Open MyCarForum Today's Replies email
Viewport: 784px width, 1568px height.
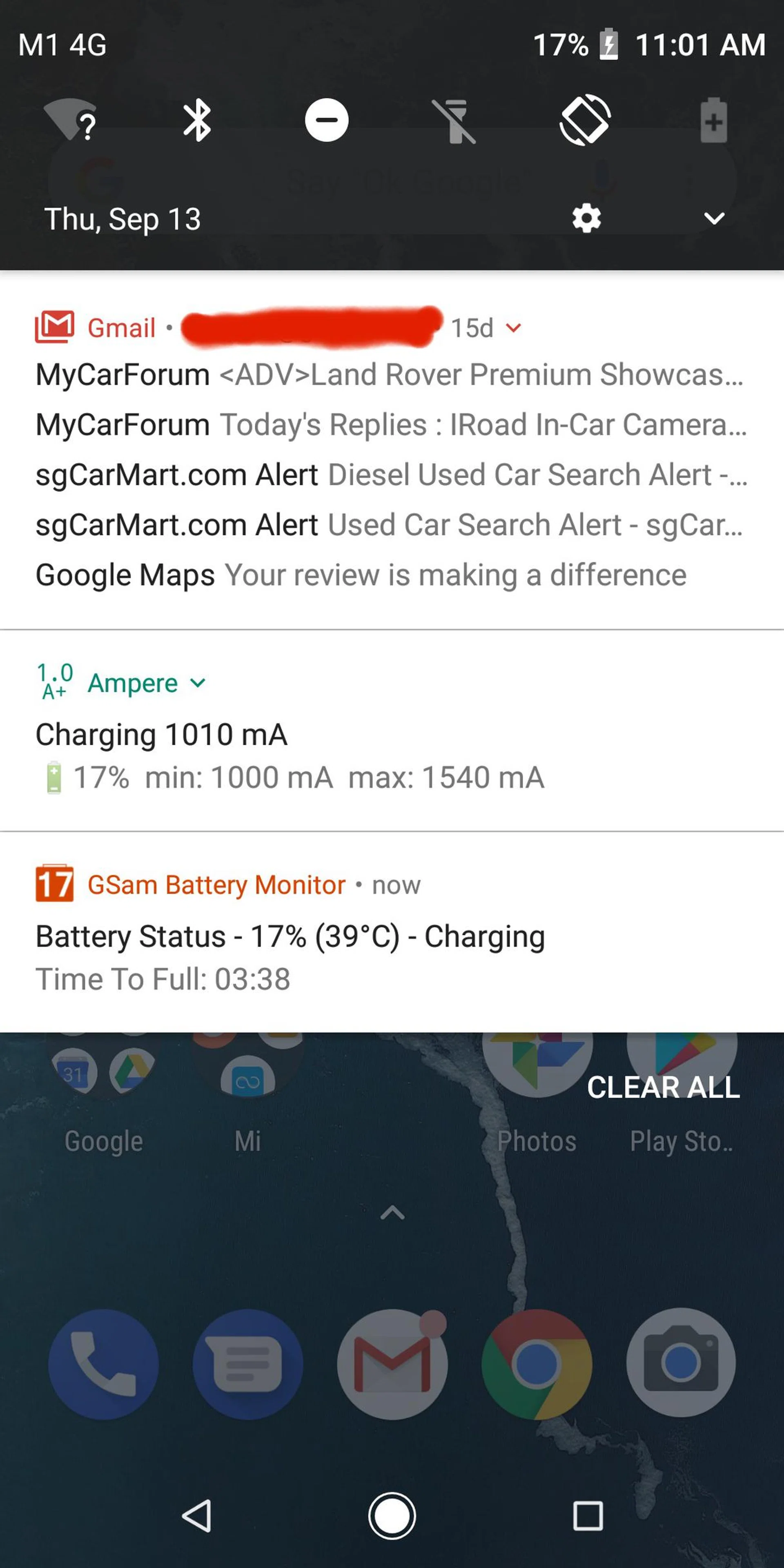point(390,424)
